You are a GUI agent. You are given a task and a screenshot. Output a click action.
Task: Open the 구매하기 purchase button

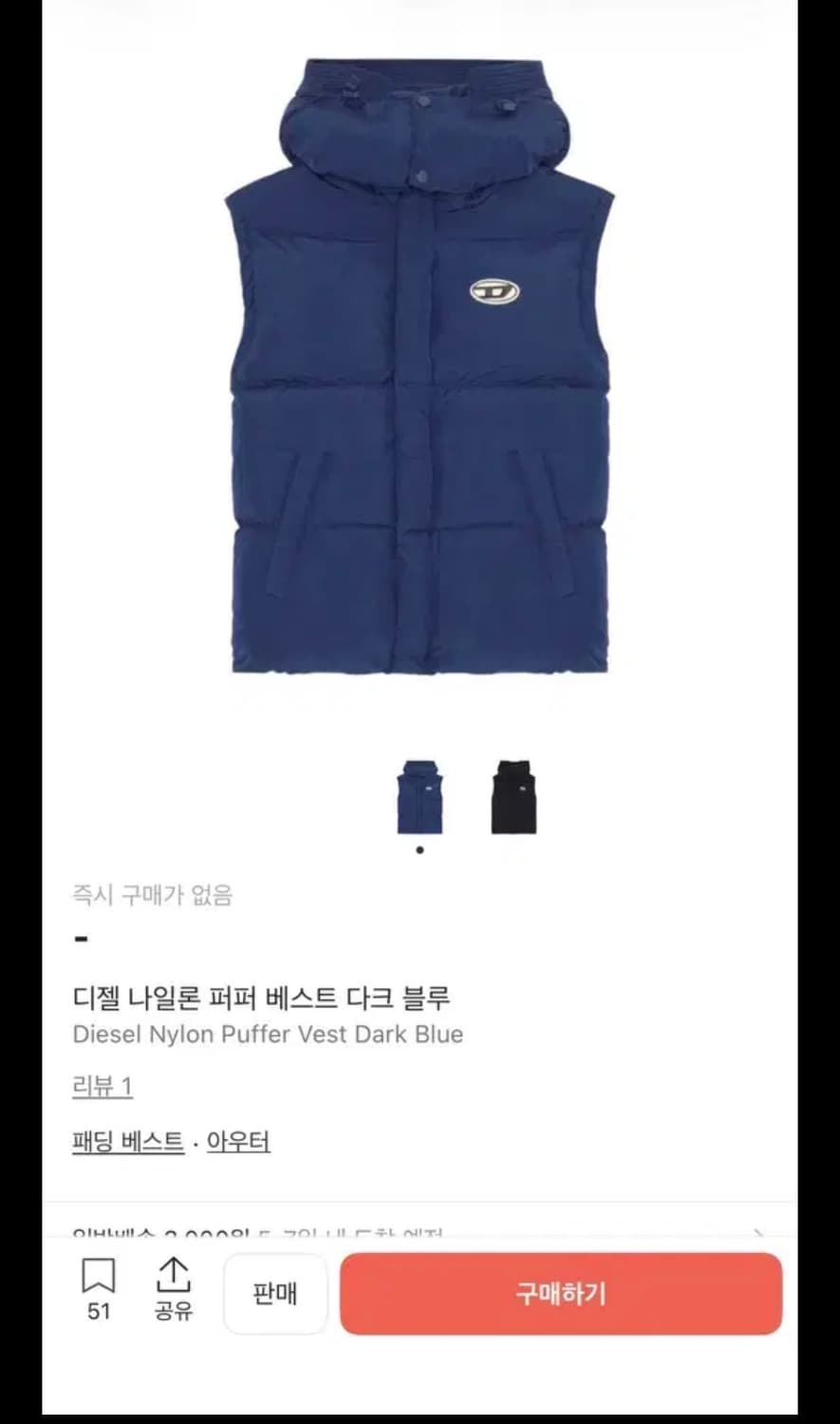coord(562,1294)
